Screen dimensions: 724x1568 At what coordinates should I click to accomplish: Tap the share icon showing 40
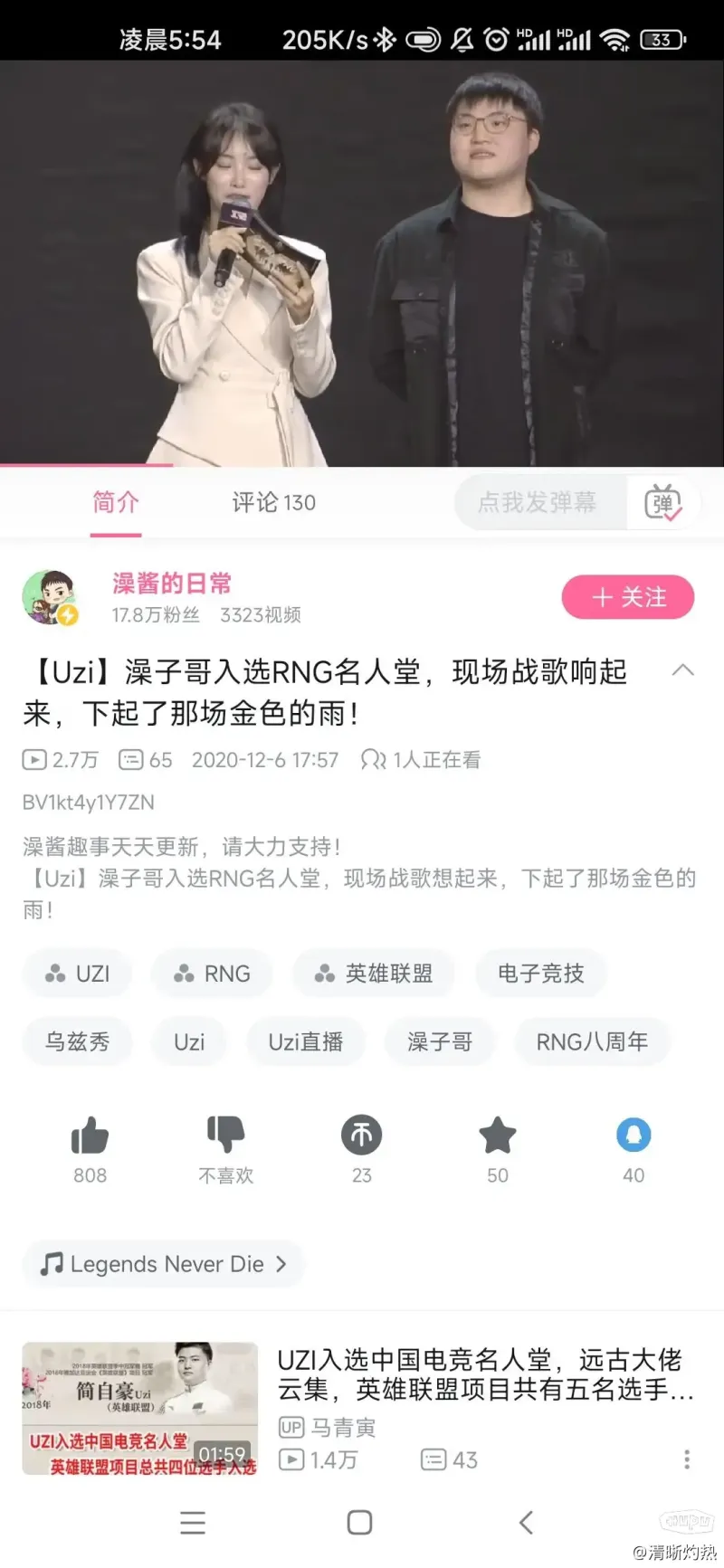click(x=633, y=1149)
